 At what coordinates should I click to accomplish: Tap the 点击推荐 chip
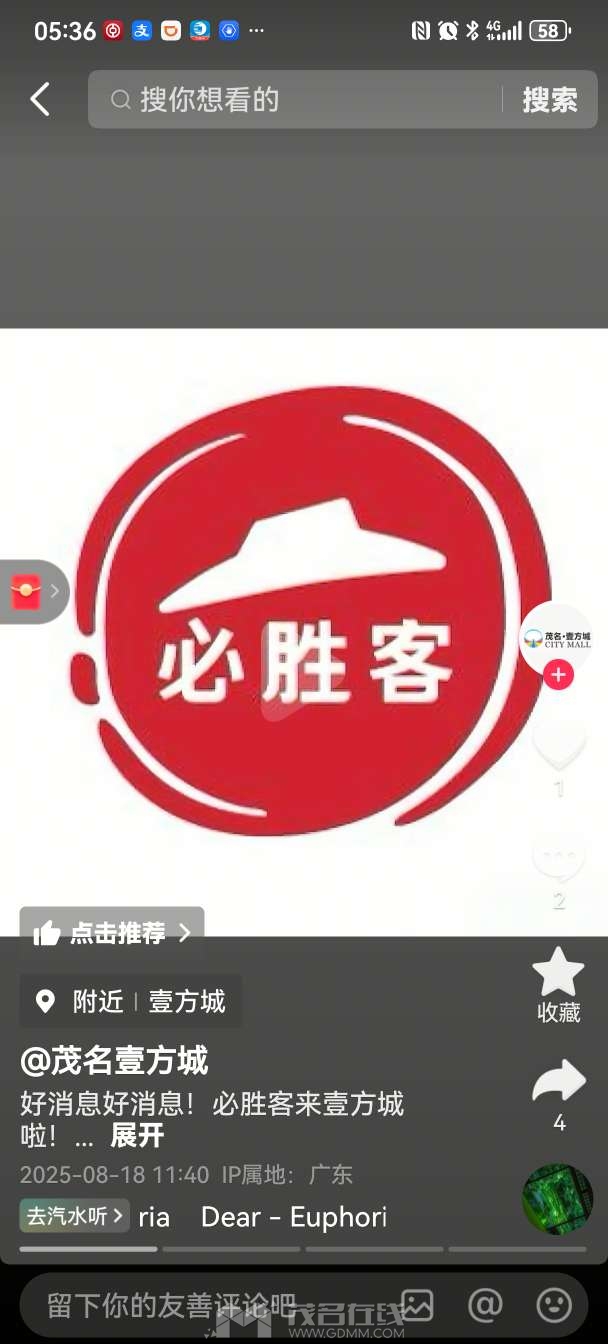pos(111,933)
